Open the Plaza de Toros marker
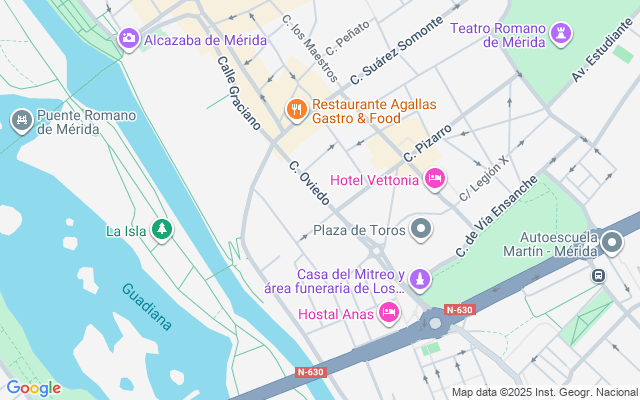 click(421, 230)
